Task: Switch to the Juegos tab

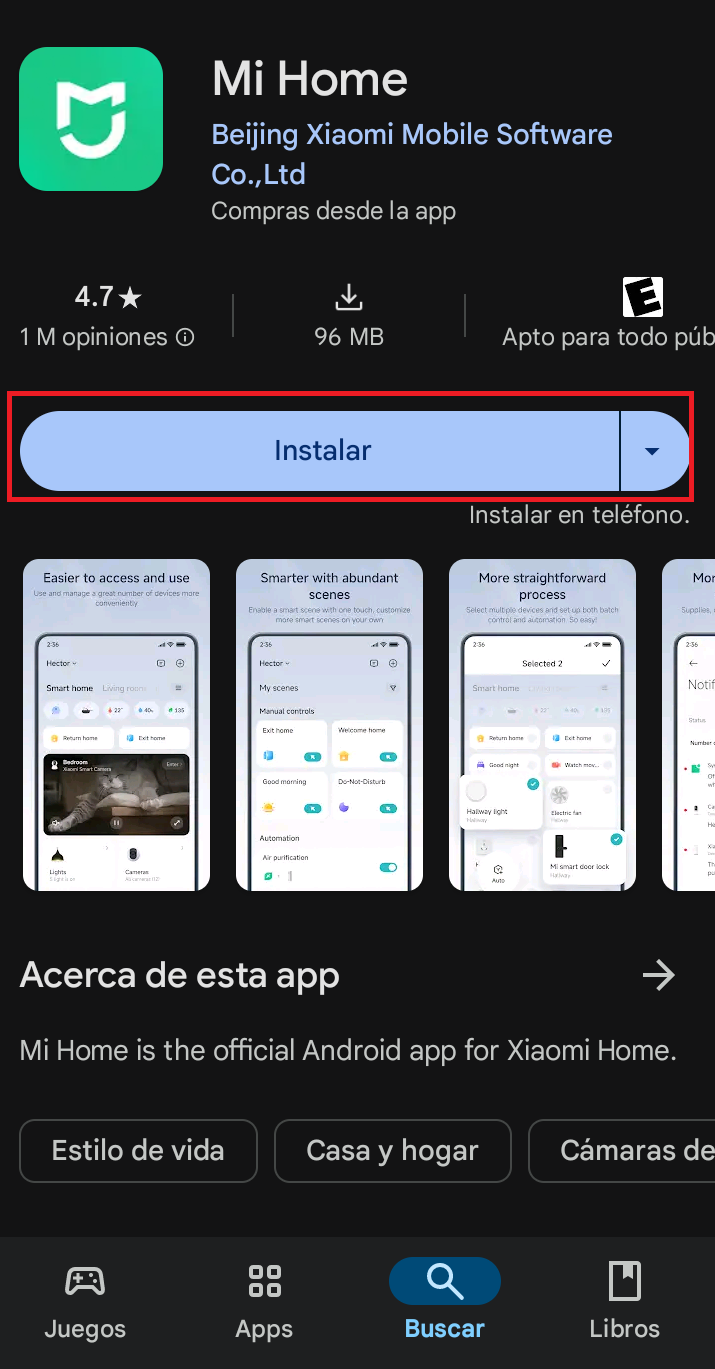Action: point(85,1300)
